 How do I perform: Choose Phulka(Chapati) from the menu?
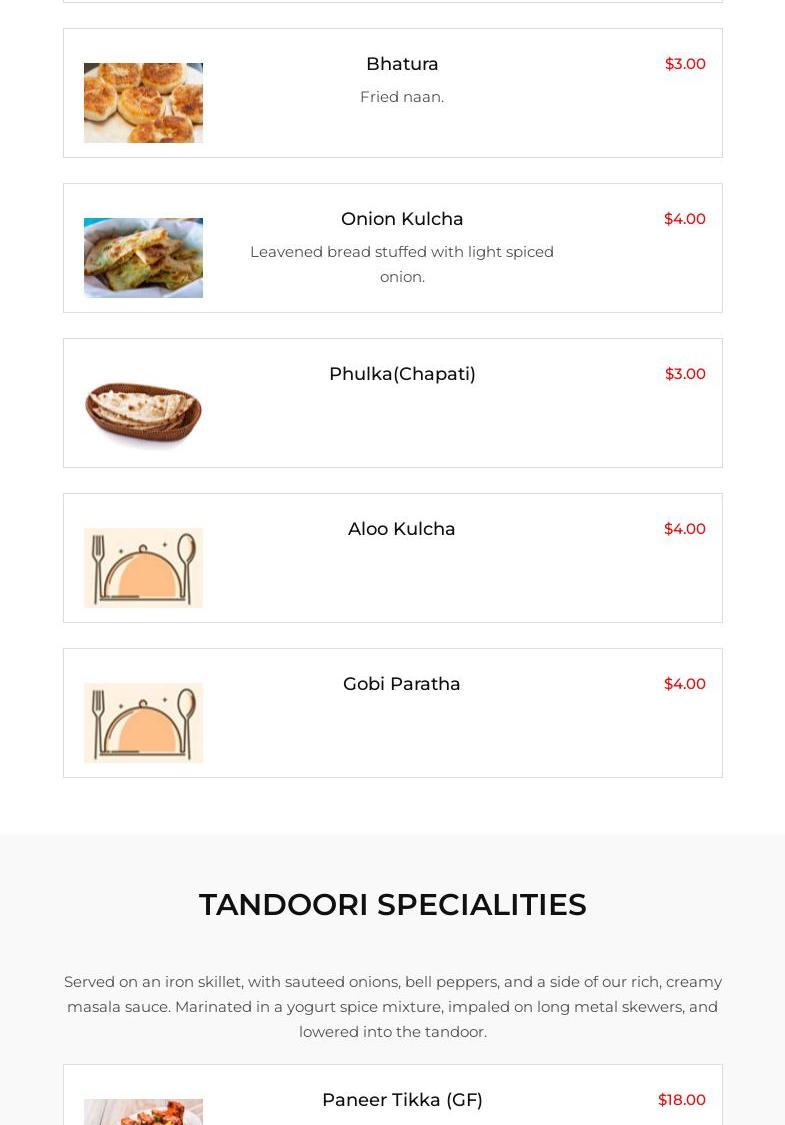[x=401, y=374]
